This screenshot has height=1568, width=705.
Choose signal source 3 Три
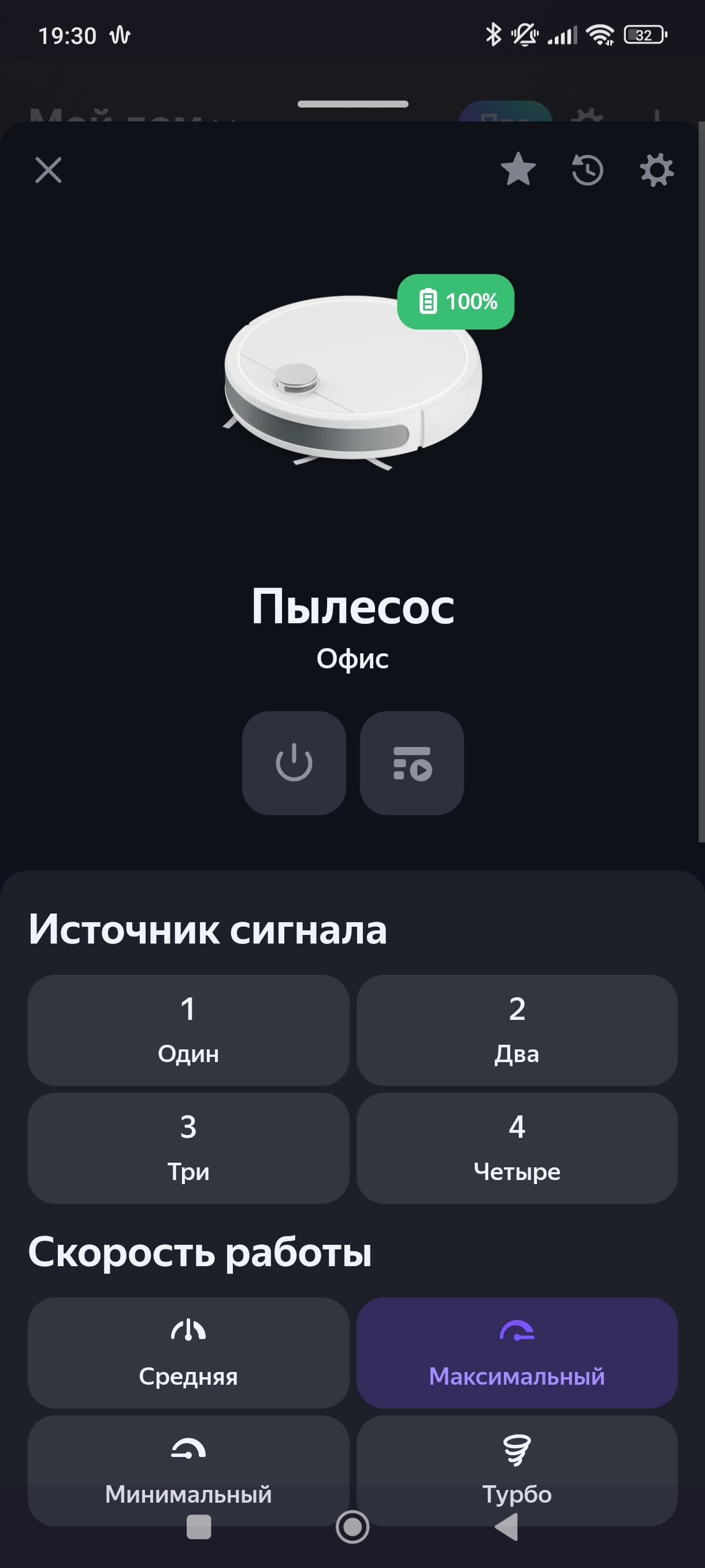[188, 1148]
